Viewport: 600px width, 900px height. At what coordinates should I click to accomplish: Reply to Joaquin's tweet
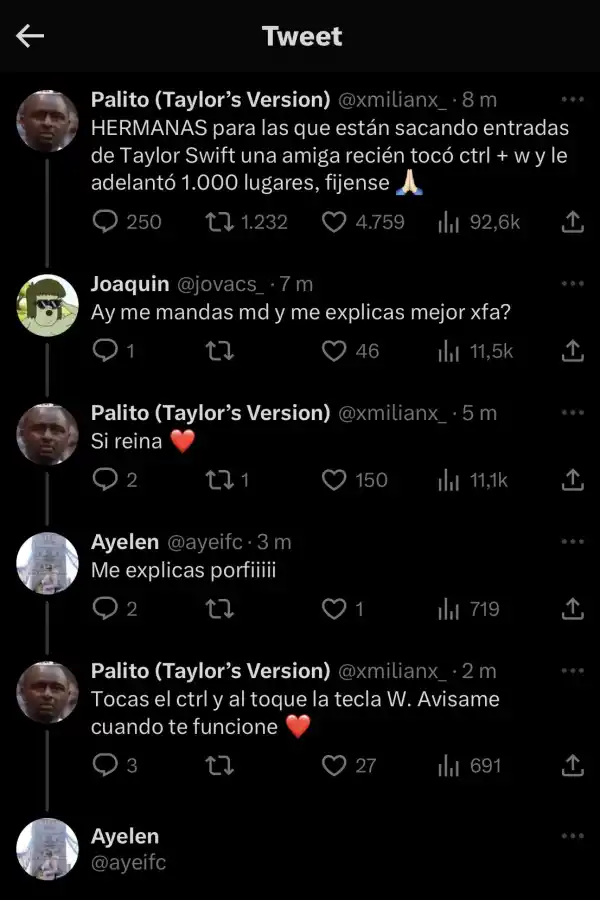106,350
